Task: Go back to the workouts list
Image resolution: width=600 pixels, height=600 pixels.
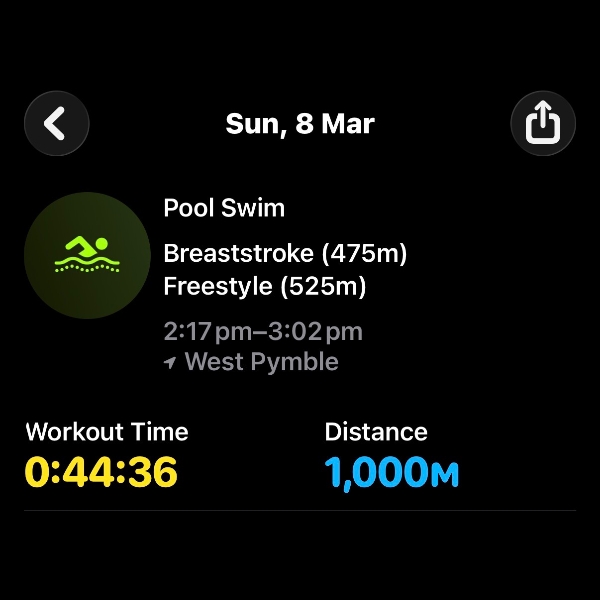Action: 57,124
